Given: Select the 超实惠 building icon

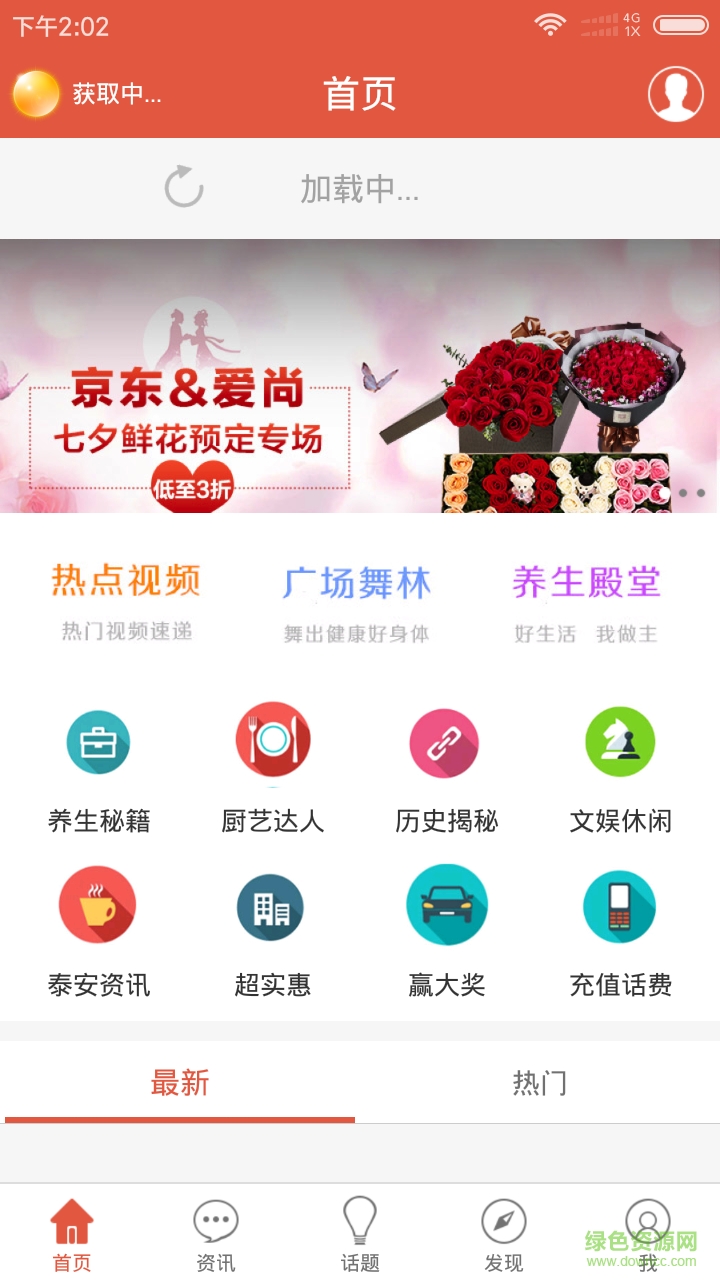Looking at the screenshot, I should coord(272,904).
